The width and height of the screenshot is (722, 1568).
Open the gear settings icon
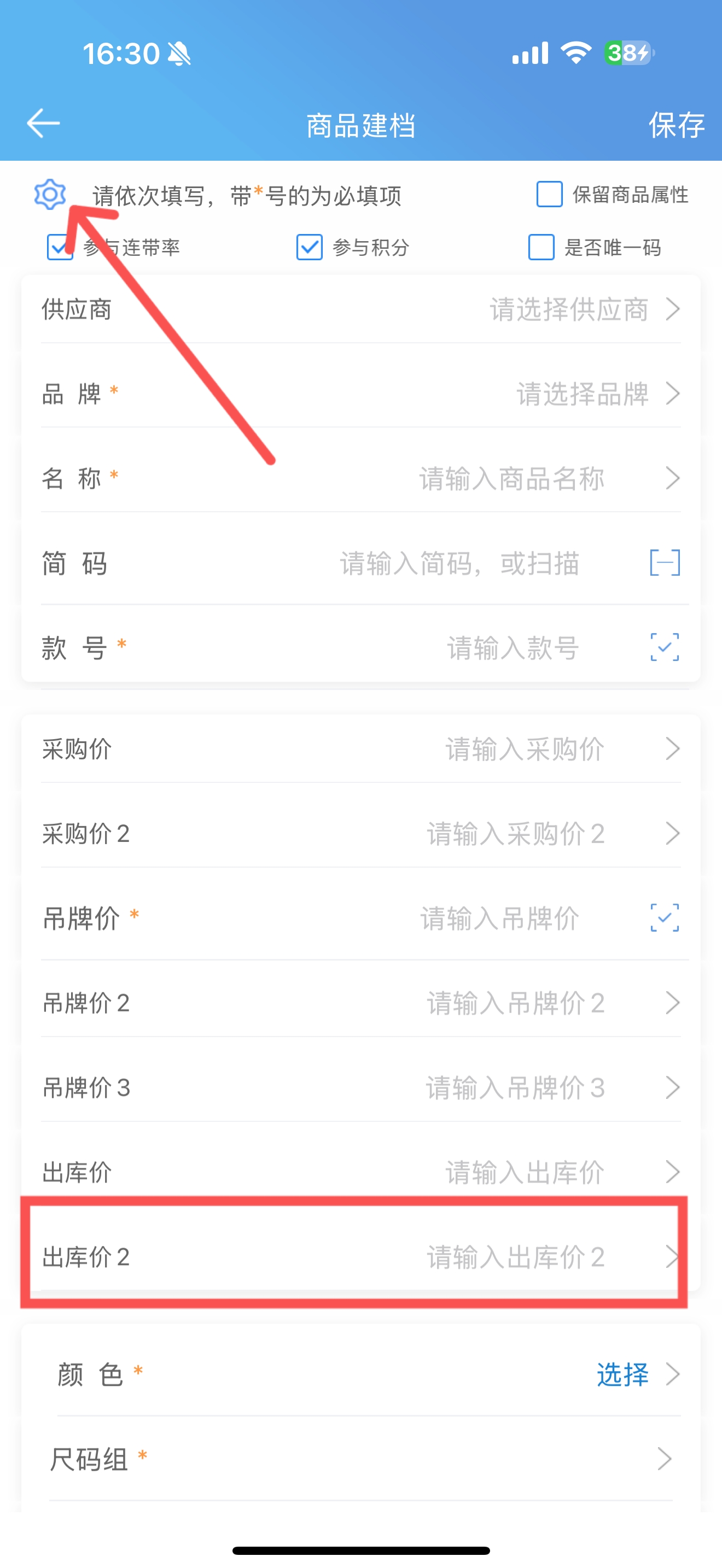pos(49,195)
